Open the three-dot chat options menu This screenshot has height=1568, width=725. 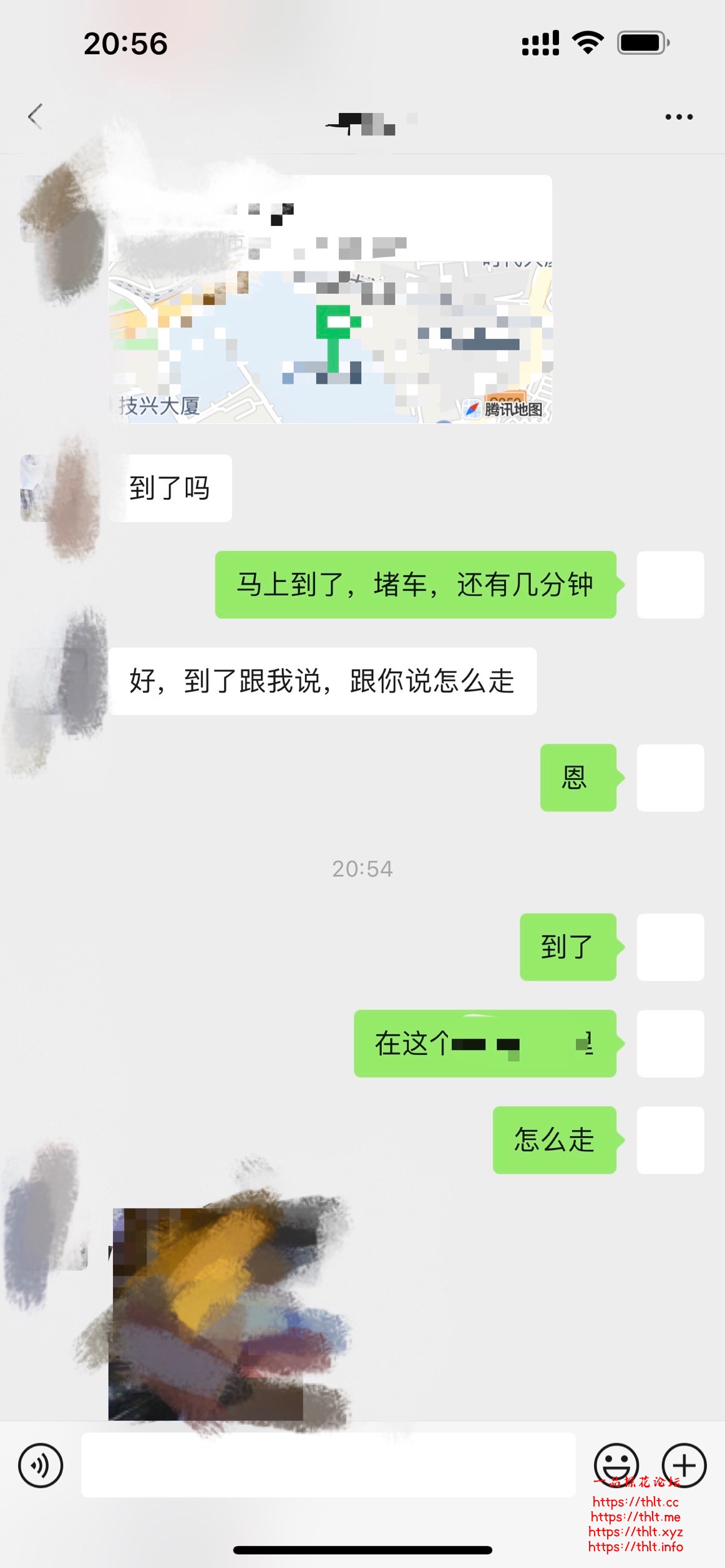(678, 117)
